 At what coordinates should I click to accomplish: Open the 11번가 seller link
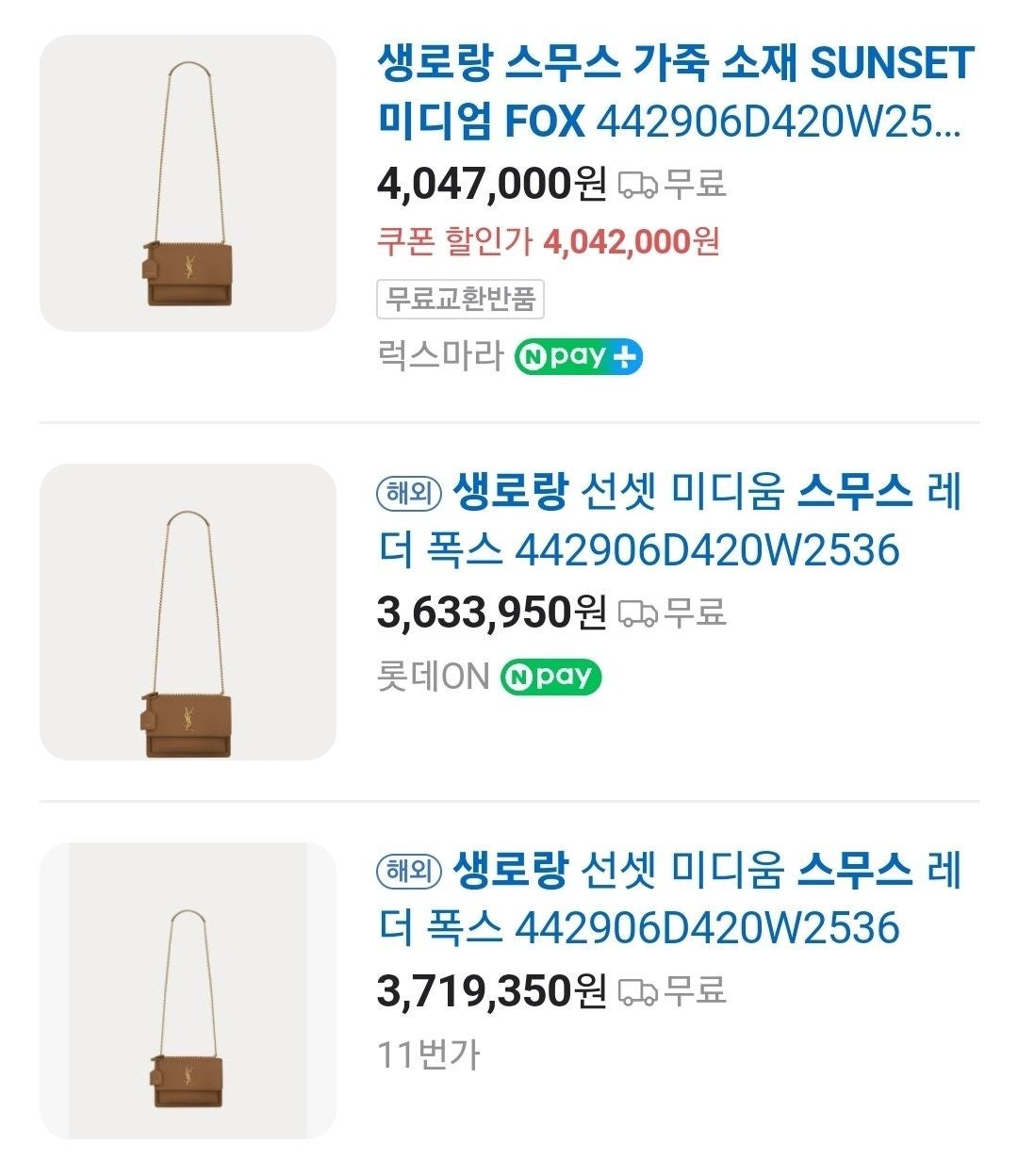[x=428, y=1054]
